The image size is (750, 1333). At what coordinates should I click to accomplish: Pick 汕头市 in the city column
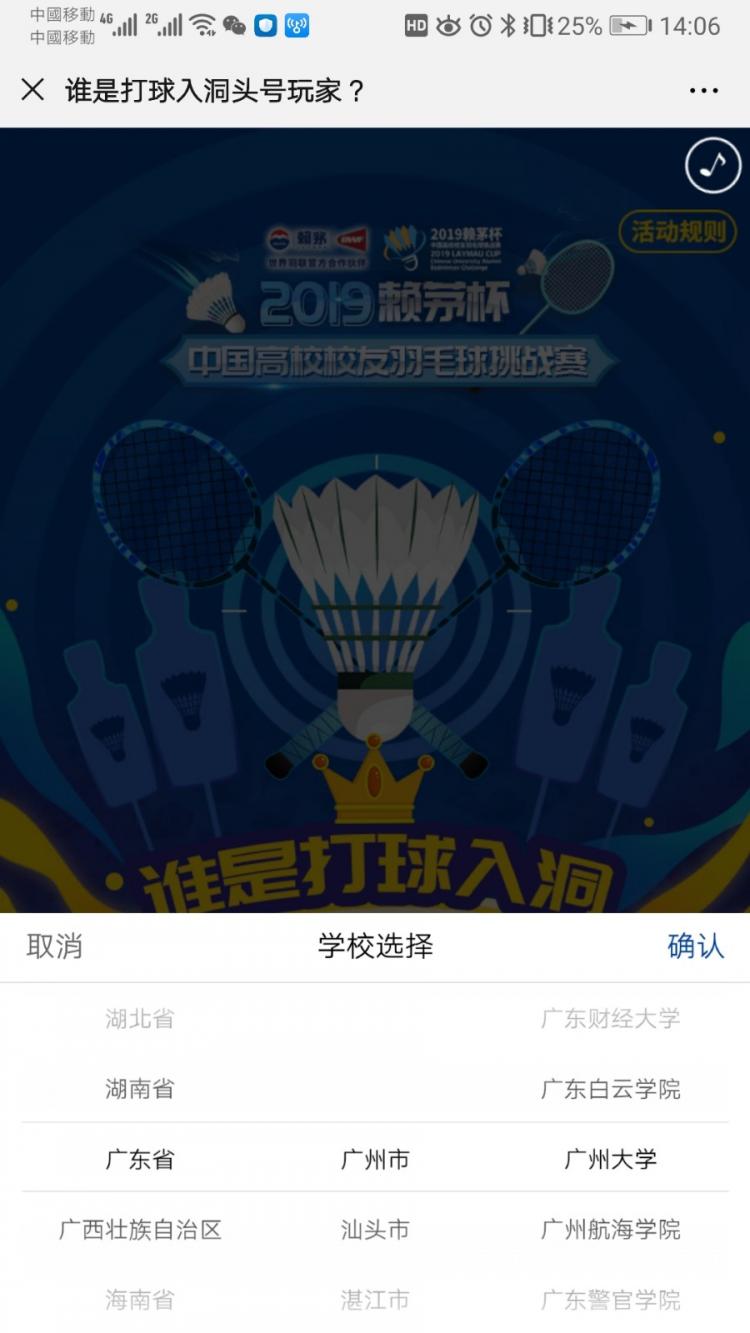[x=375, y=1229]
